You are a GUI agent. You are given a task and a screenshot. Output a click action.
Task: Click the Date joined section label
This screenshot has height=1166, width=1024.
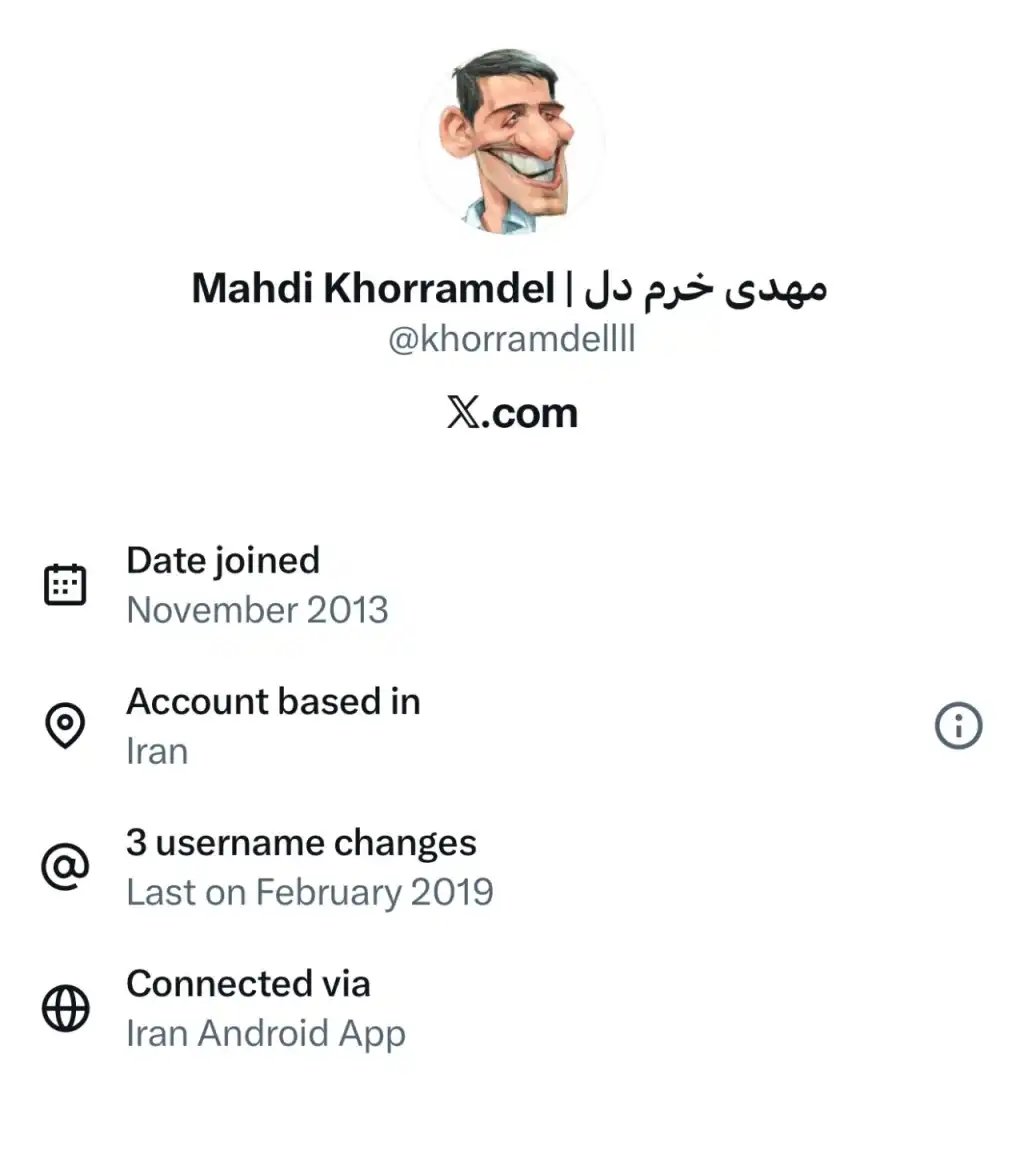(222, 561)
